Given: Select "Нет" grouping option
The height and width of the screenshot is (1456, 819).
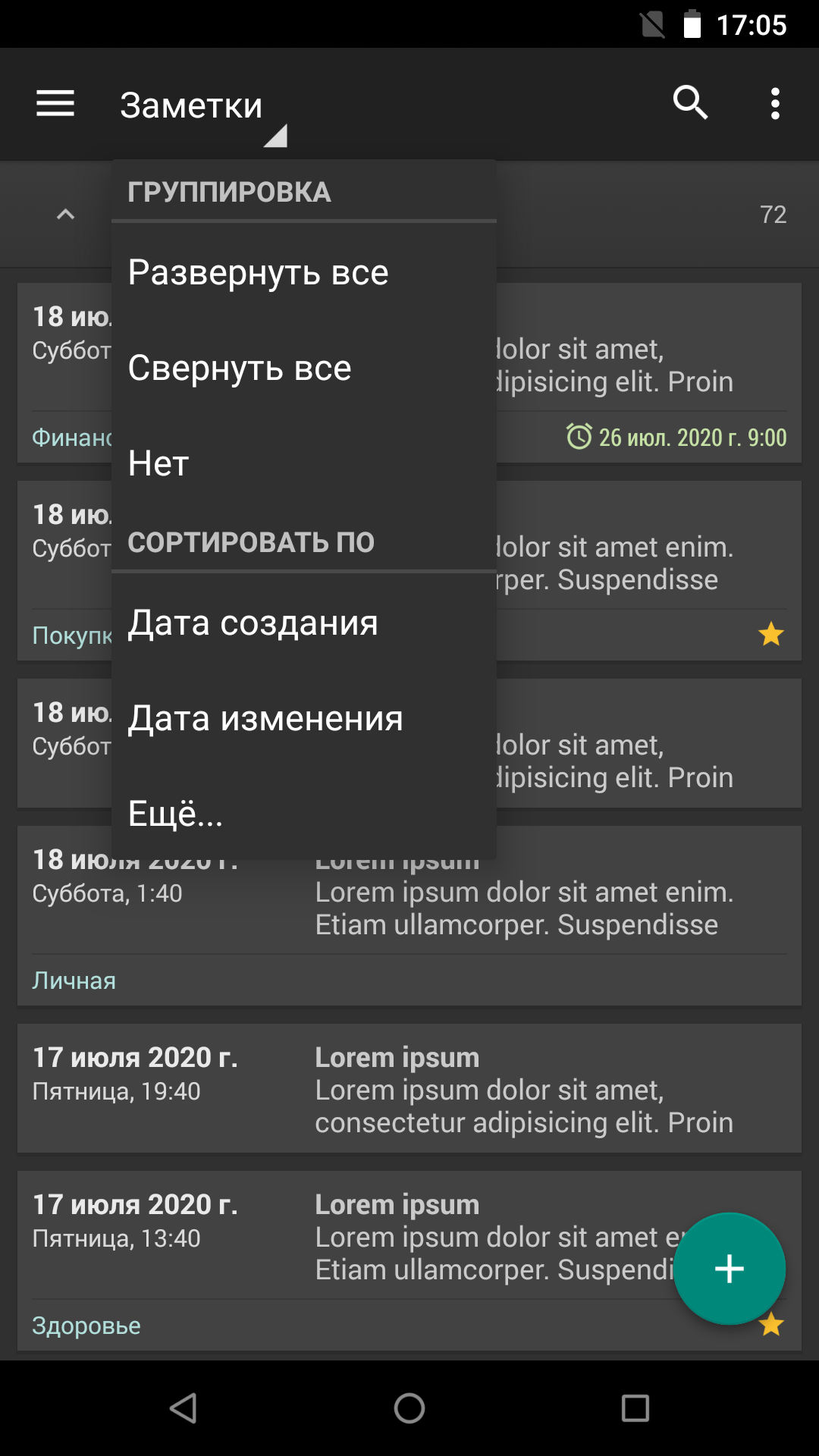Looking at the screenshot, I should 303,463.
